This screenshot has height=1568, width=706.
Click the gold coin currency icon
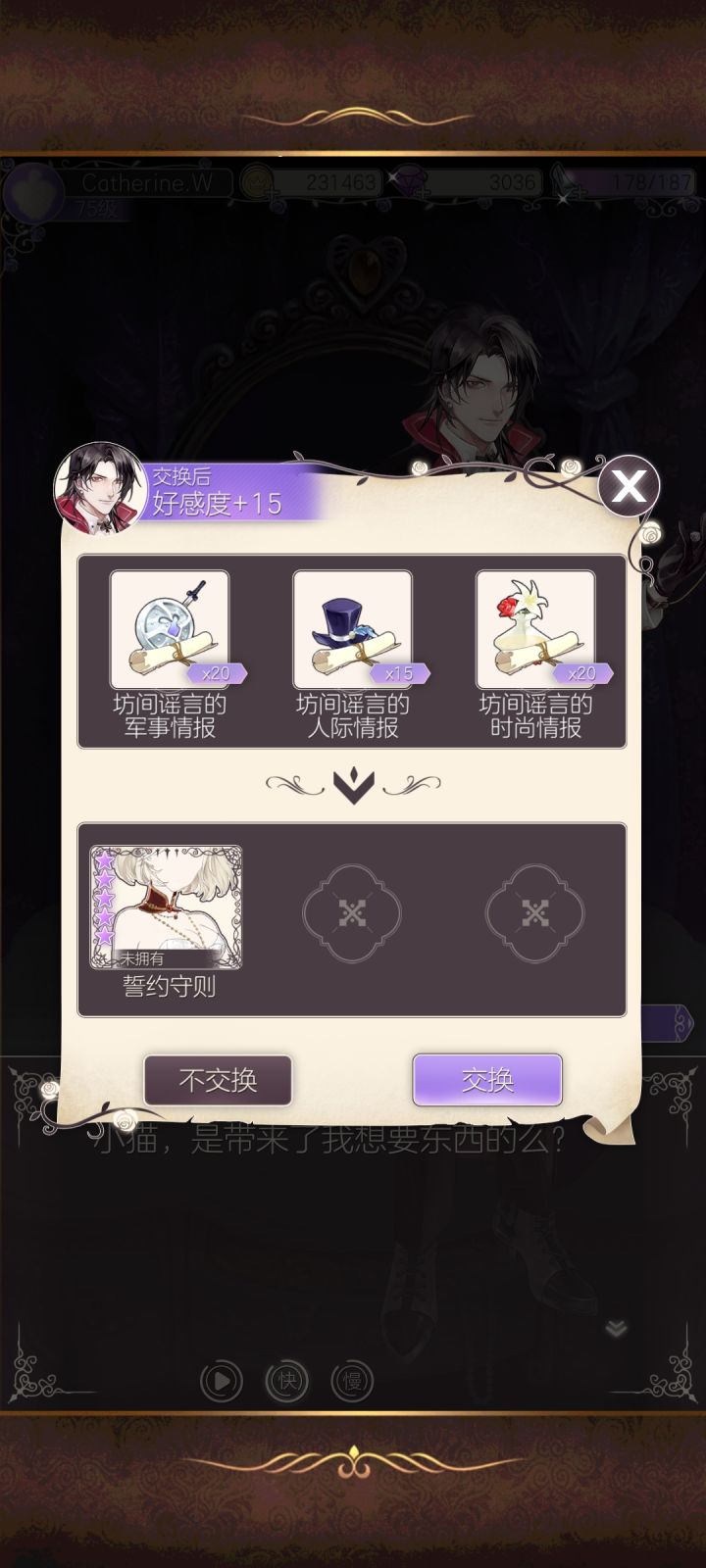coord(258,181)
